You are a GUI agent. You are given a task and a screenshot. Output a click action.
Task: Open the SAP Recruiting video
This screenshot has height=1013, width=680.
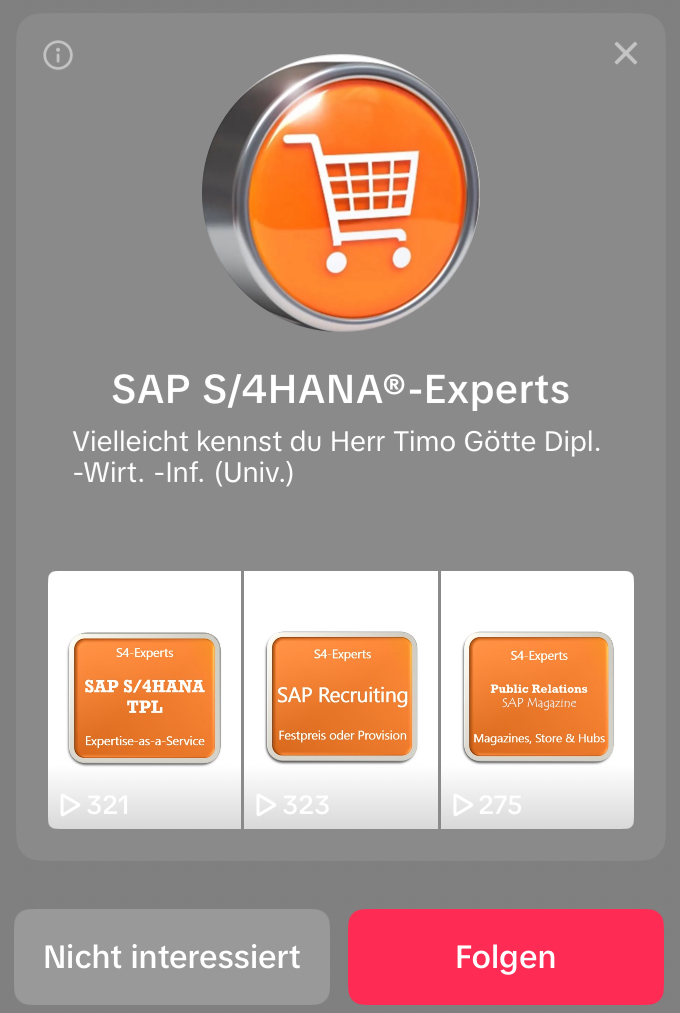[x=341, y=699]
